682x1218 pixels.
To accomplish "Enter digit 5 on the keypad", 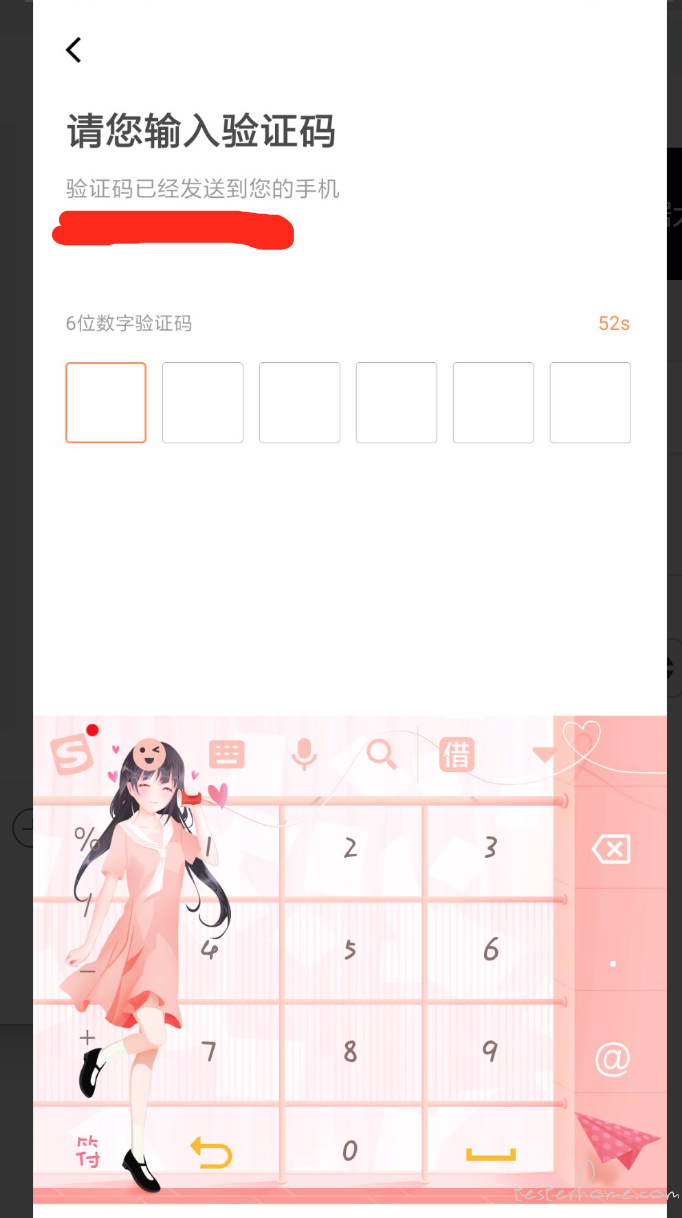I will (350, 950).
